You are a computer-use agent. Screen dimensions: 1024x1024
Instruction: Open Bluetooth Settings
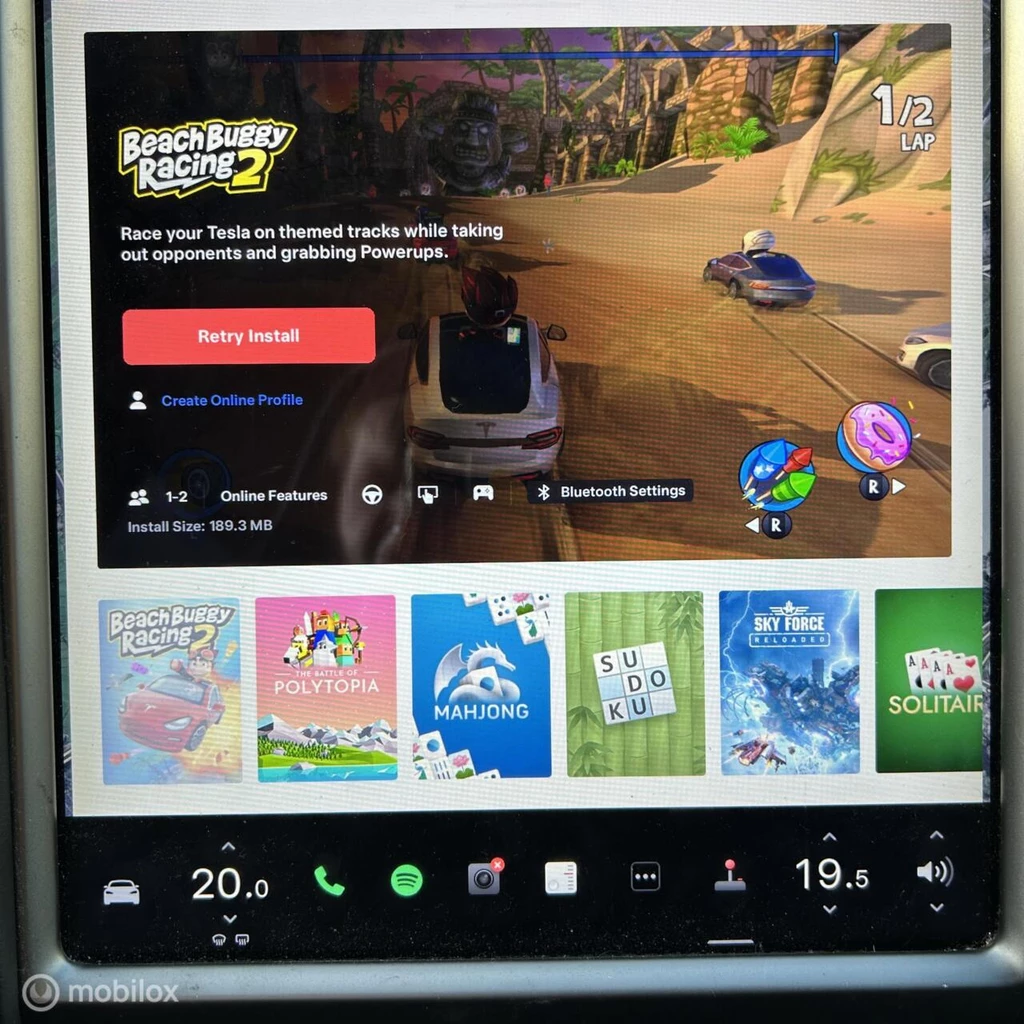(x=610, y=491)
